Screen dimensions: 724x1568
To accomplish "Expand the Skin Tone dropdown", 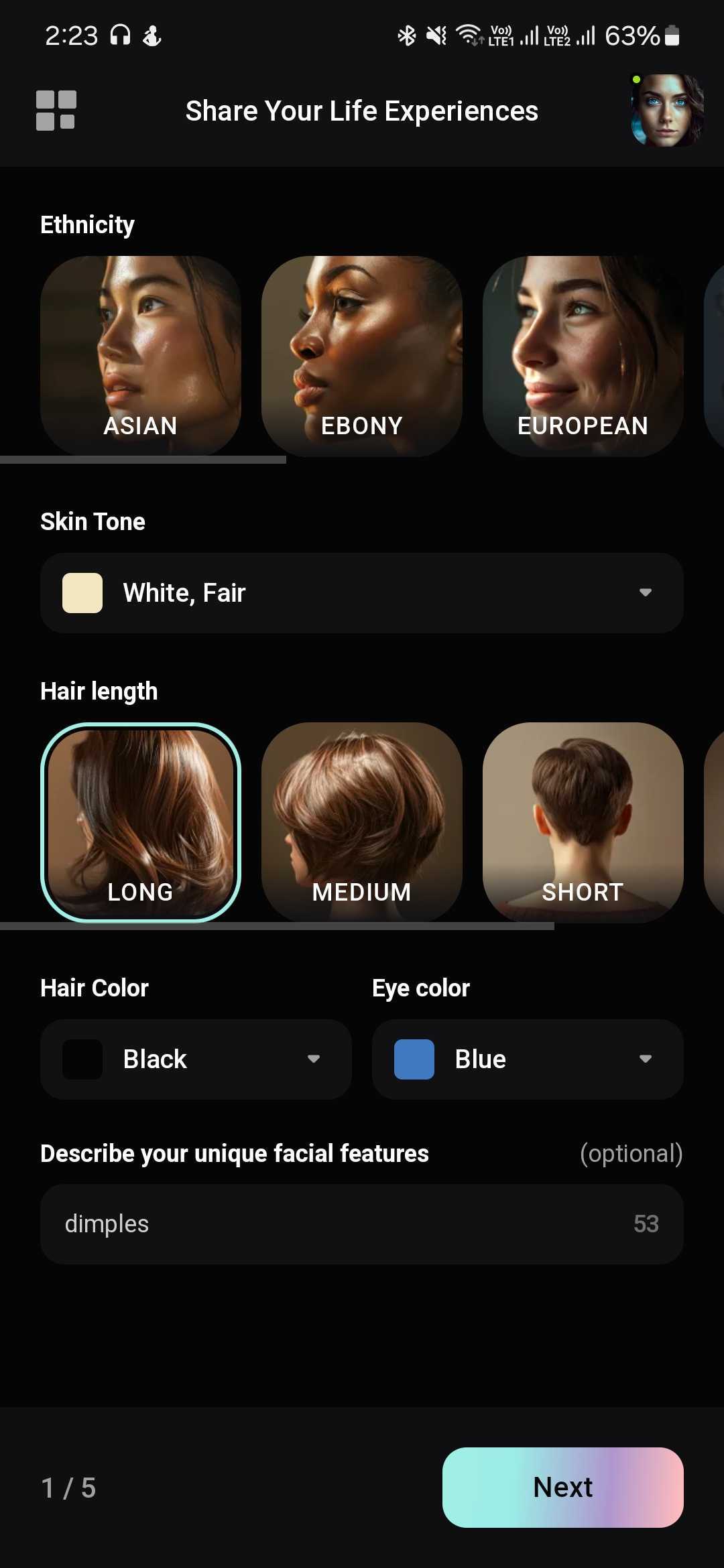I will click(x=362, y=593).
